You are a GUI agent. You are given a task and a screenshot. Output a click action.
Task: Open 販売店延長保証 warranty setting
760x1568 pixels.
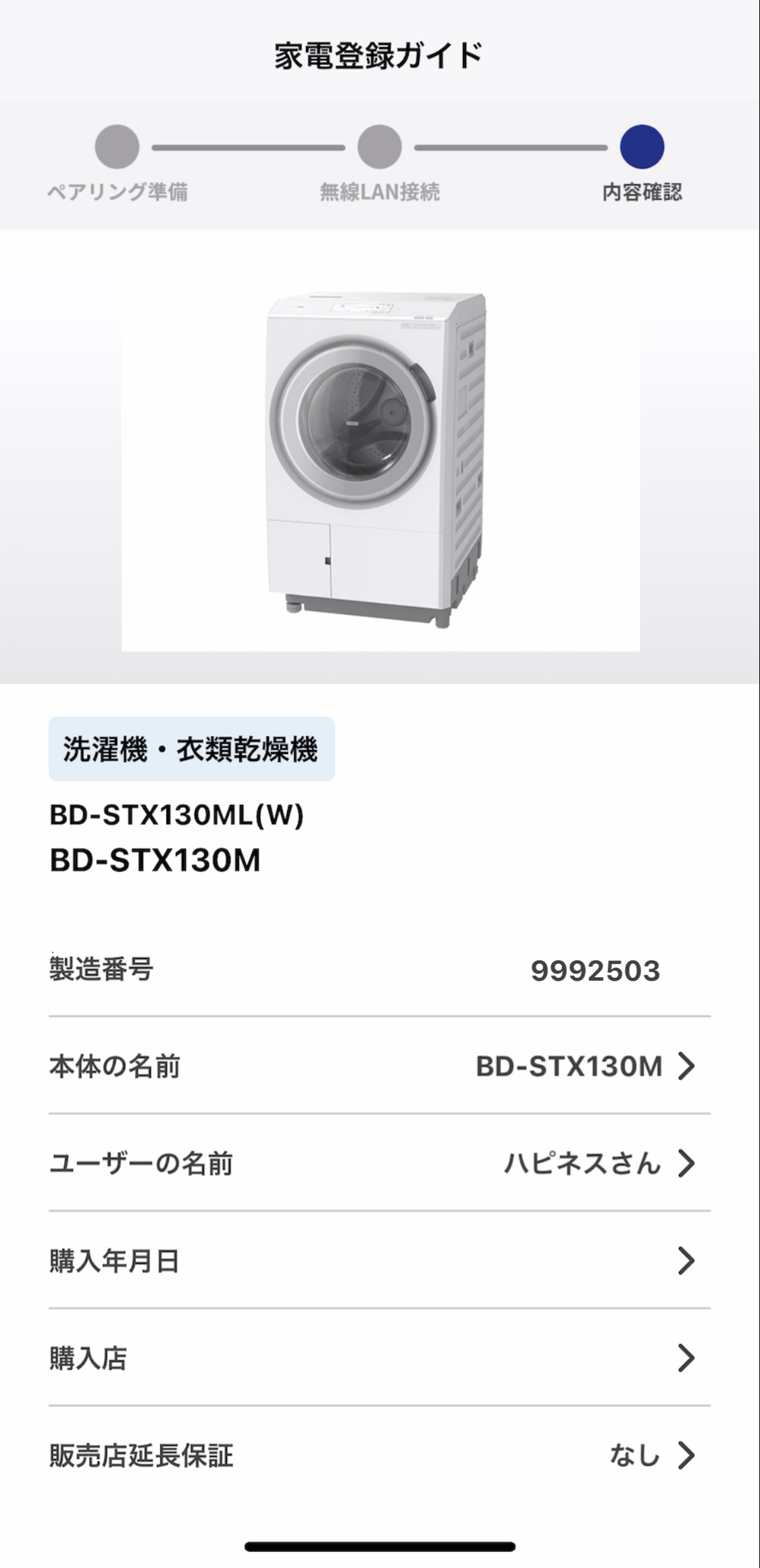pyautogui.click(x=380, y=1455)
